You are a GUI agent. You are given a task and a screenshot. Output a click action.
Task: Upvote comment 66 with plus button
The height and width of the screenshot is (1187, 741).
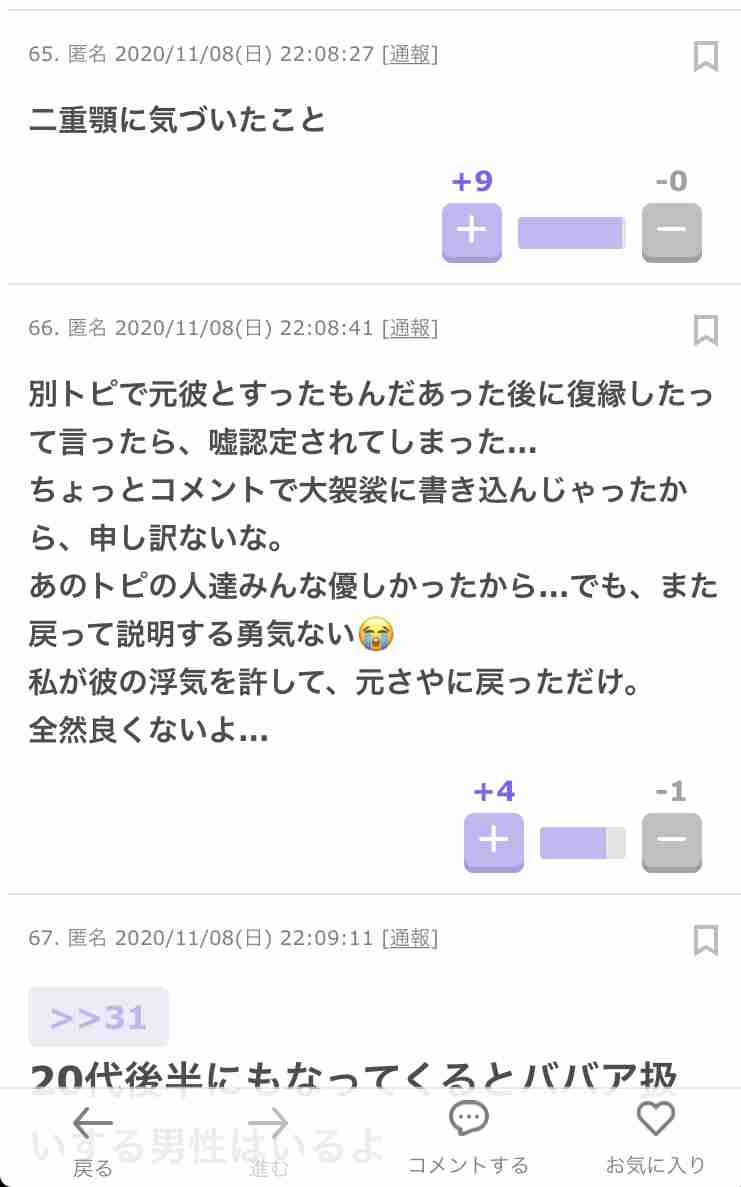pyautogui.click(x=493, y=843)
